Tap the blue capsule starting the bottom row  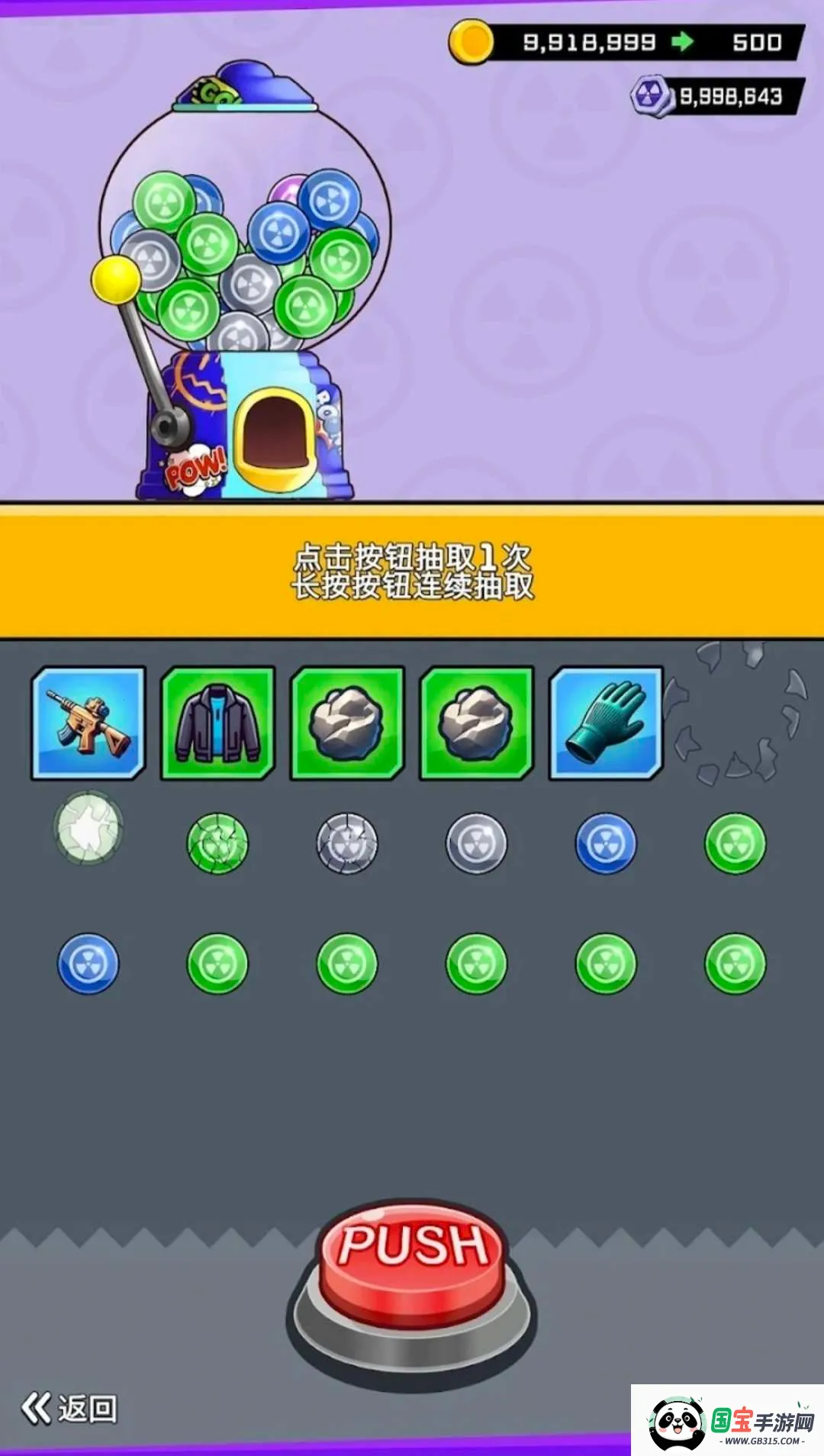[x=87, y=963]
